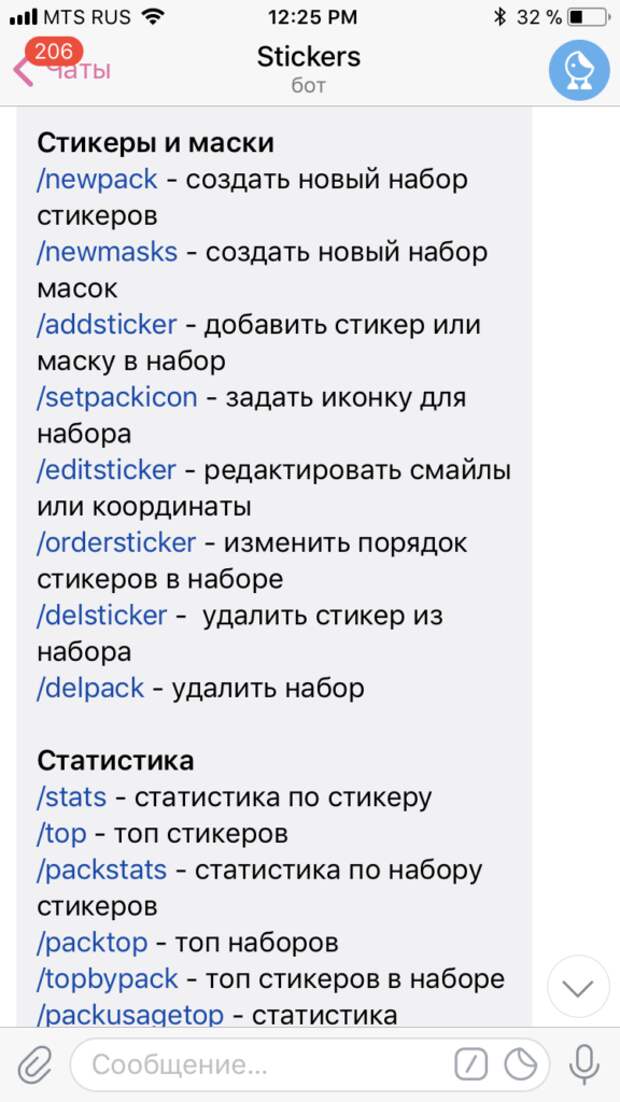This screenshot has width=620, height=1102.
Task: Open the /stats command link
Action: 72,798
